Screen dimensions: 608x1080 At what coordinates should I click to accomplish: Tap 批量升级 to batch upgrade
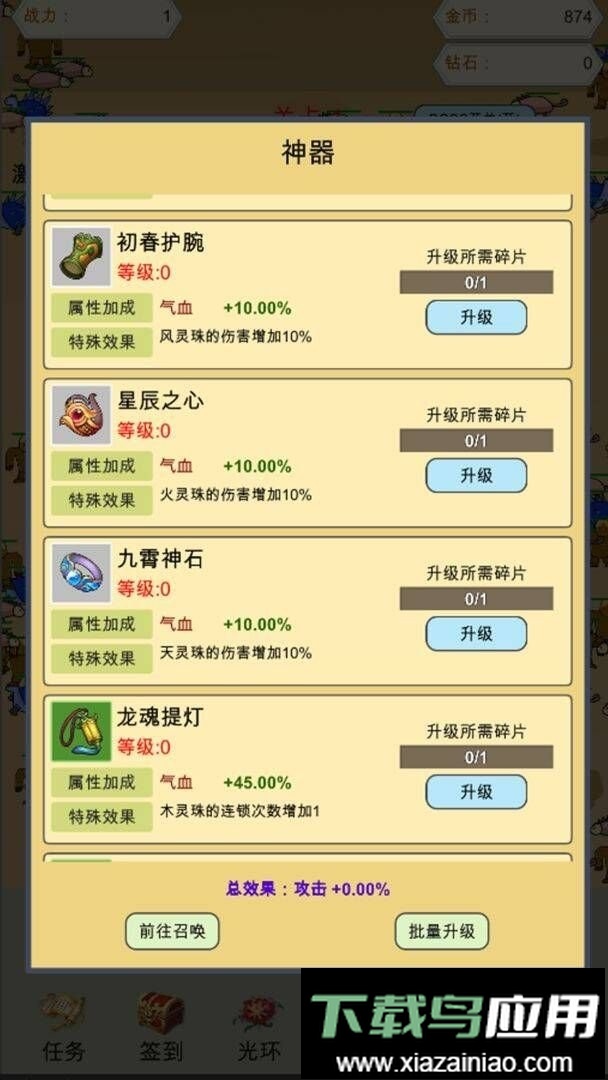(441, 931)
